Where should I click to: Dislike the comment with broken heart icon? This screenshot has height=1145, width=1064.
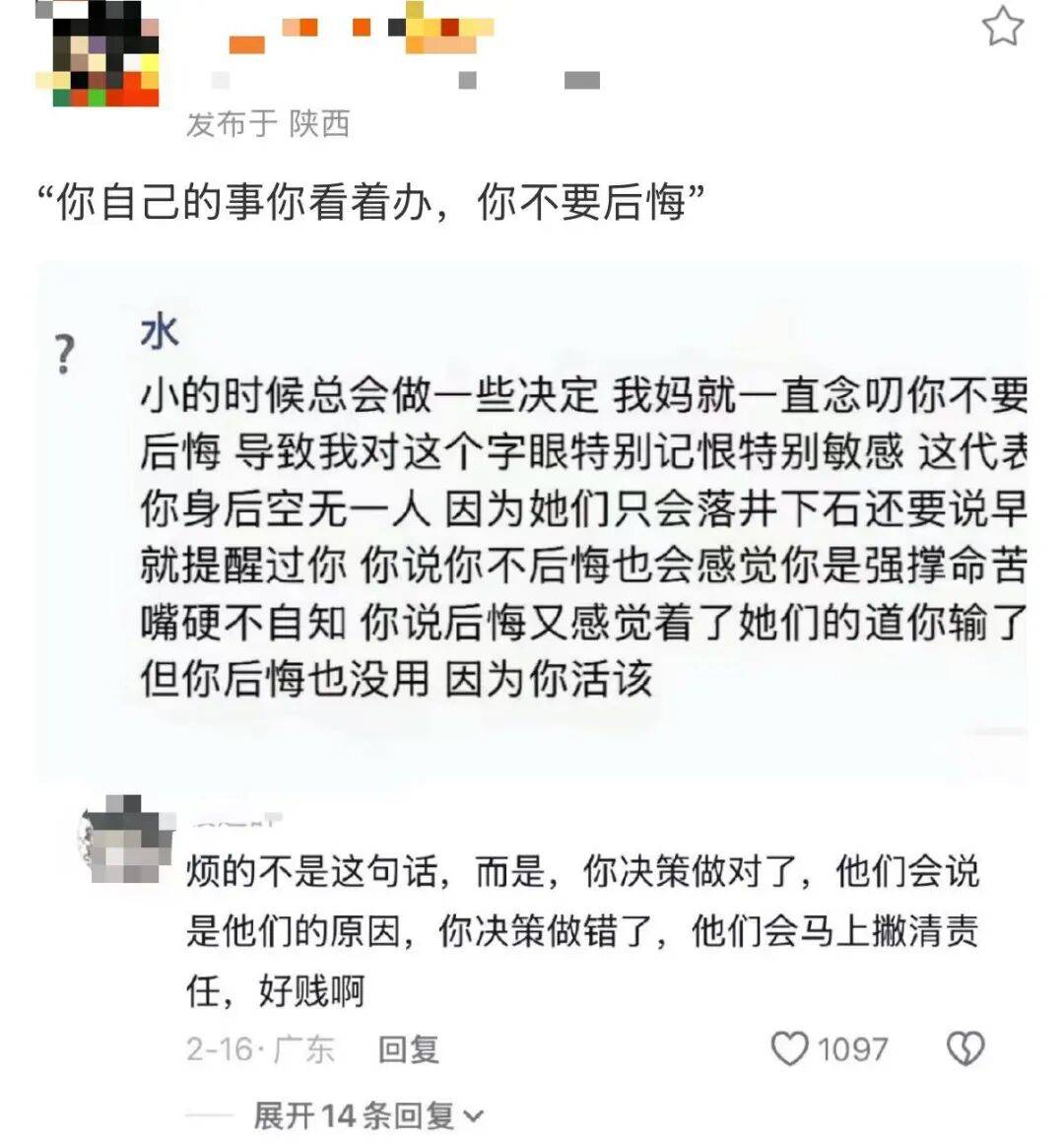click(x=964, y=1049)
